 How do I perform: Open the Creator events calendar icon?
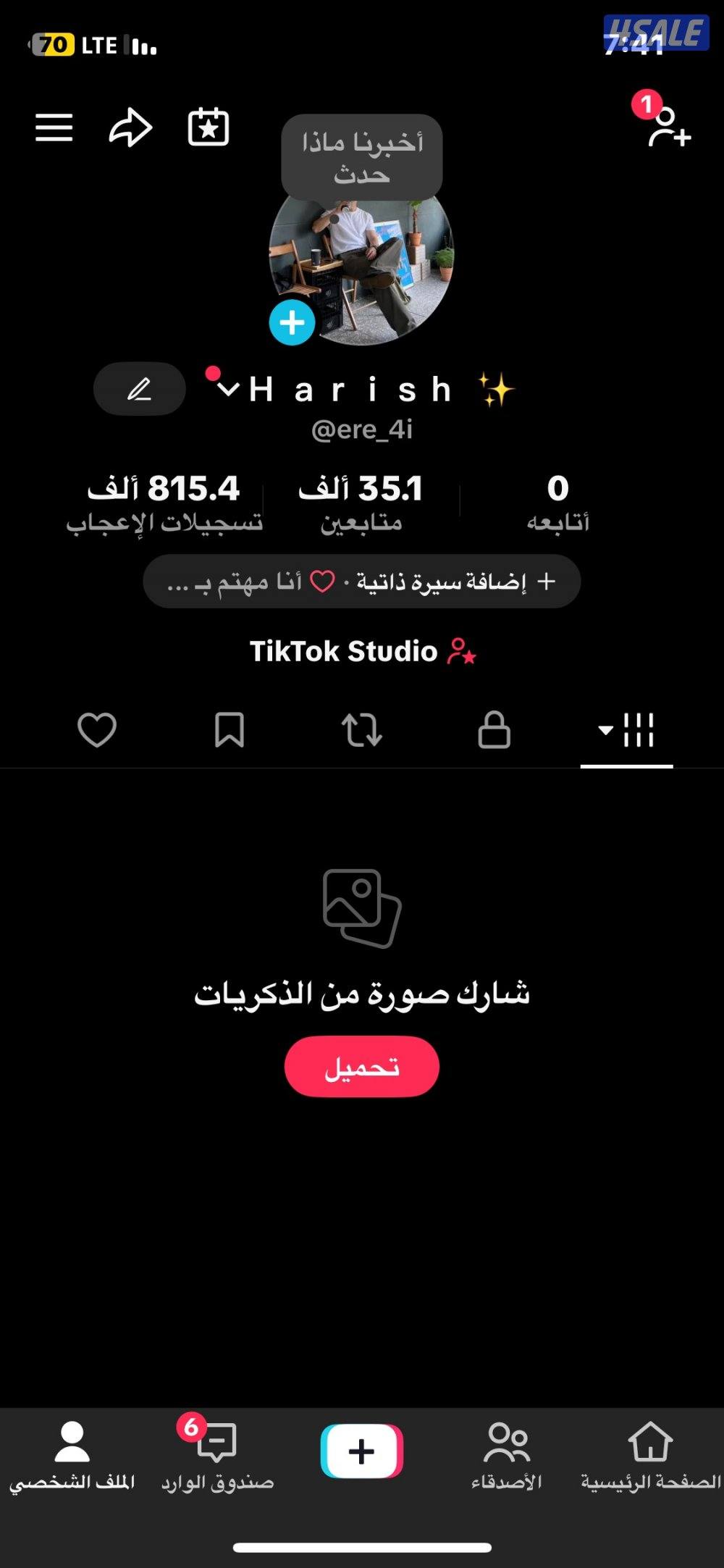[209, 129]
